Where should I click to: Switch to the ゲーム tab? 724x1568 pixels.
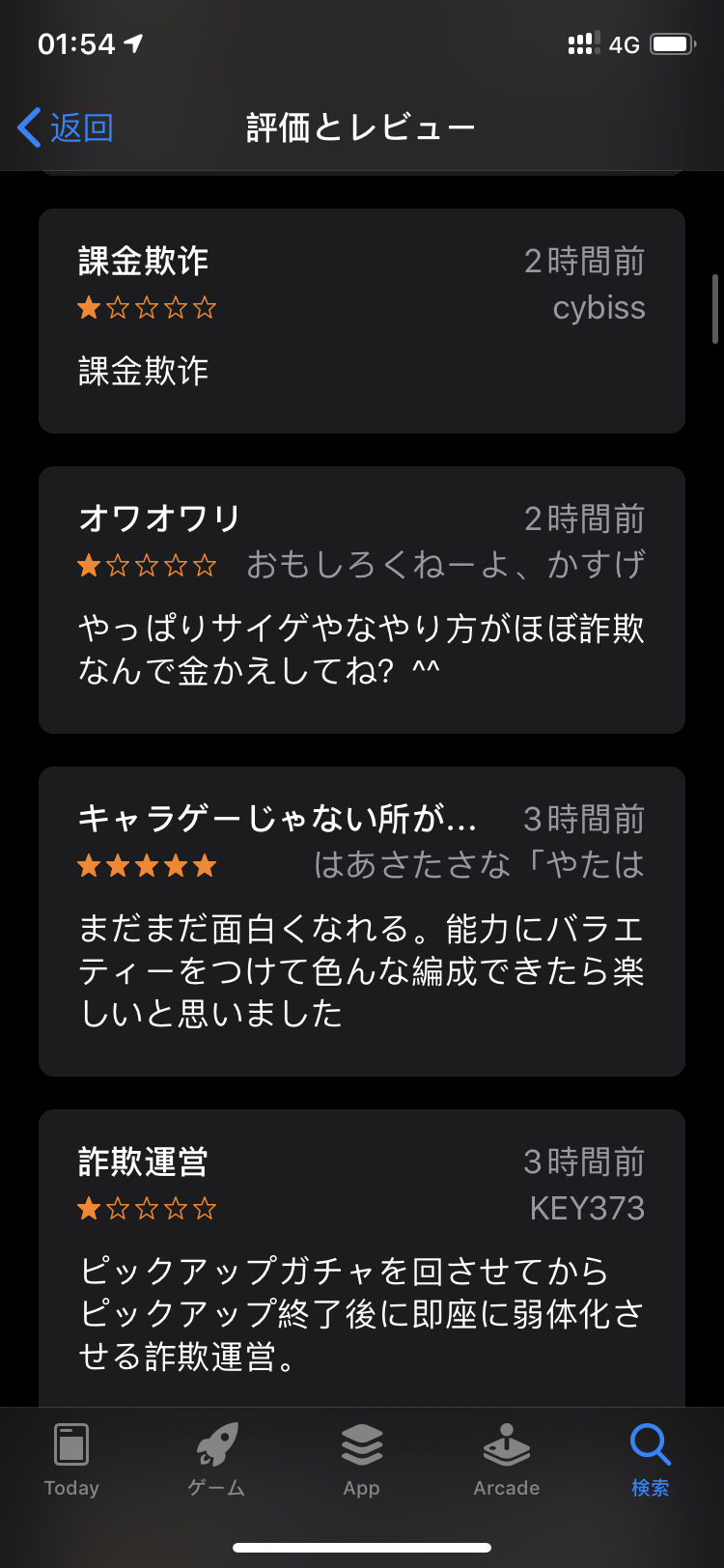click(x=216, y=1460)
